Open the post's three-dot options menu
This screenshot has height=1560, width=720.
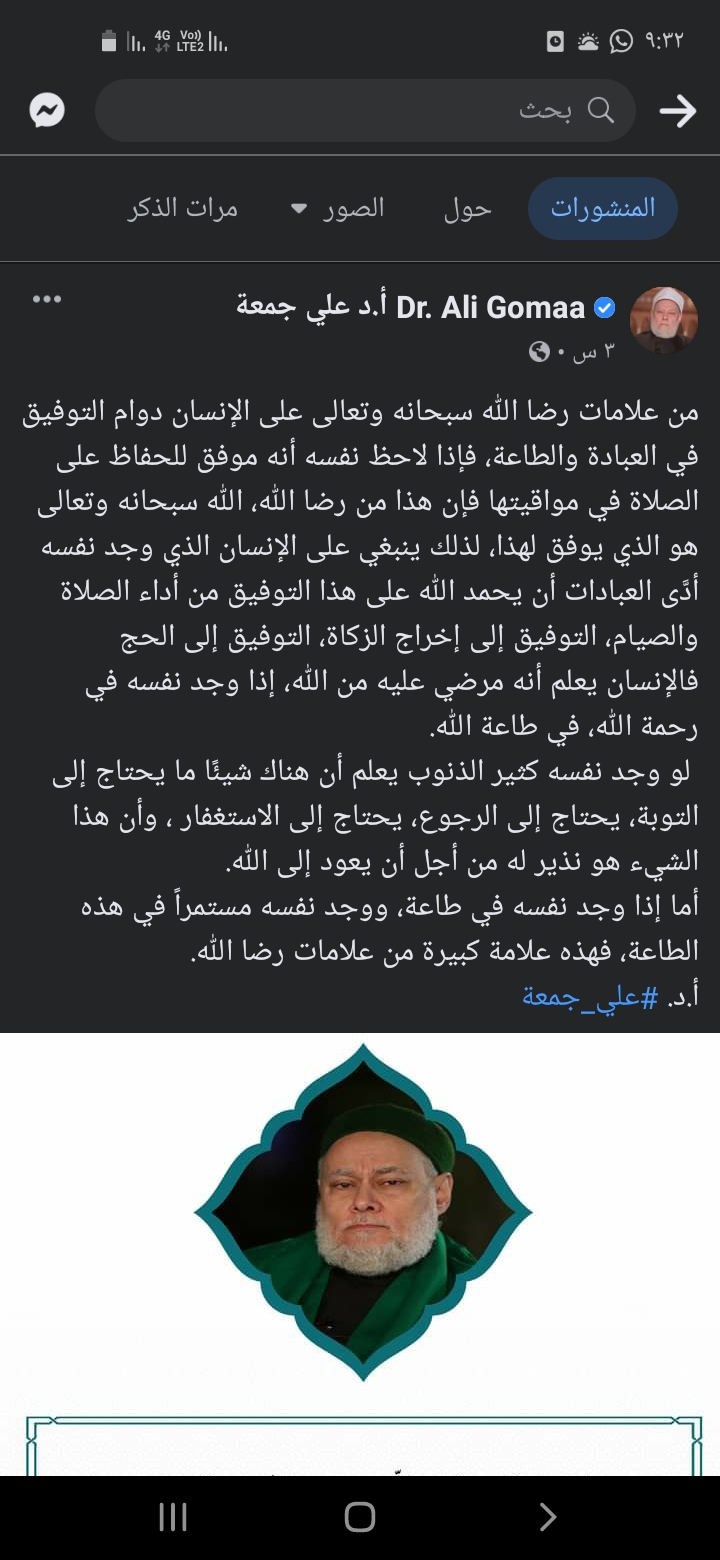click(47, 299)
